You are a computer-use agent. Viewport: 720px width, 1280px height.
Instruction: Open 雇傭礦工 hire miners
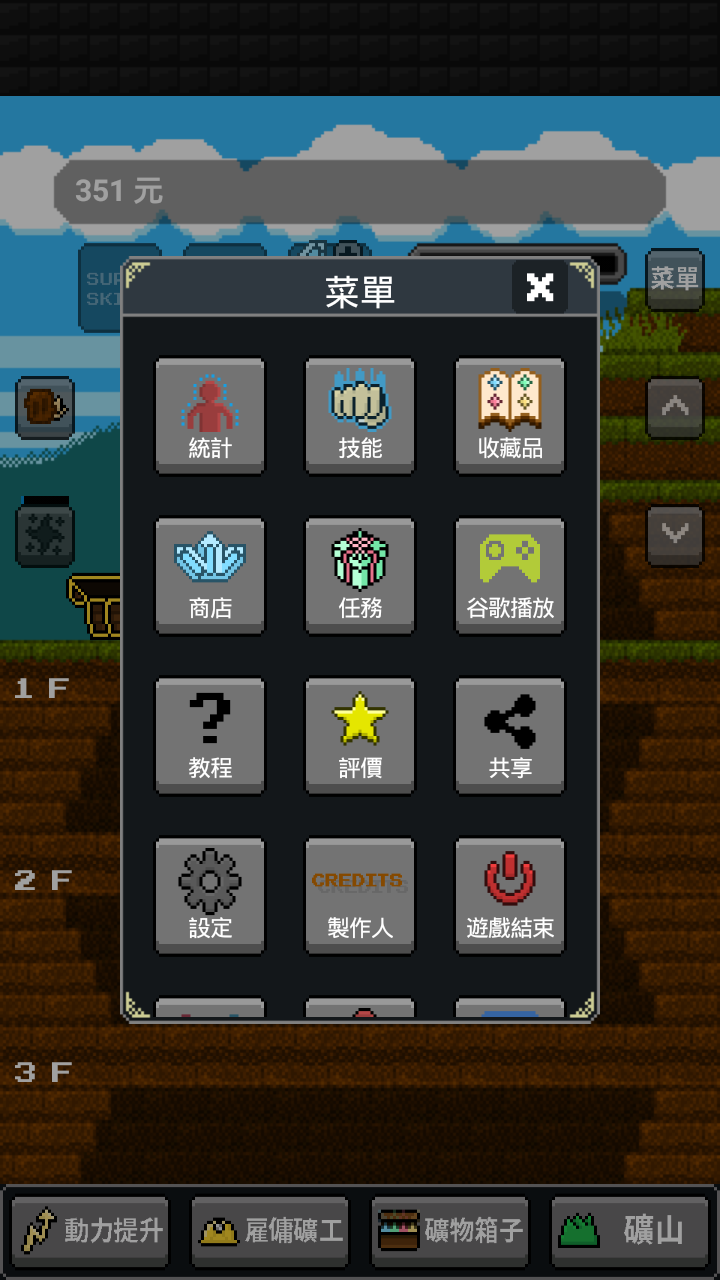coord(270,1231)
